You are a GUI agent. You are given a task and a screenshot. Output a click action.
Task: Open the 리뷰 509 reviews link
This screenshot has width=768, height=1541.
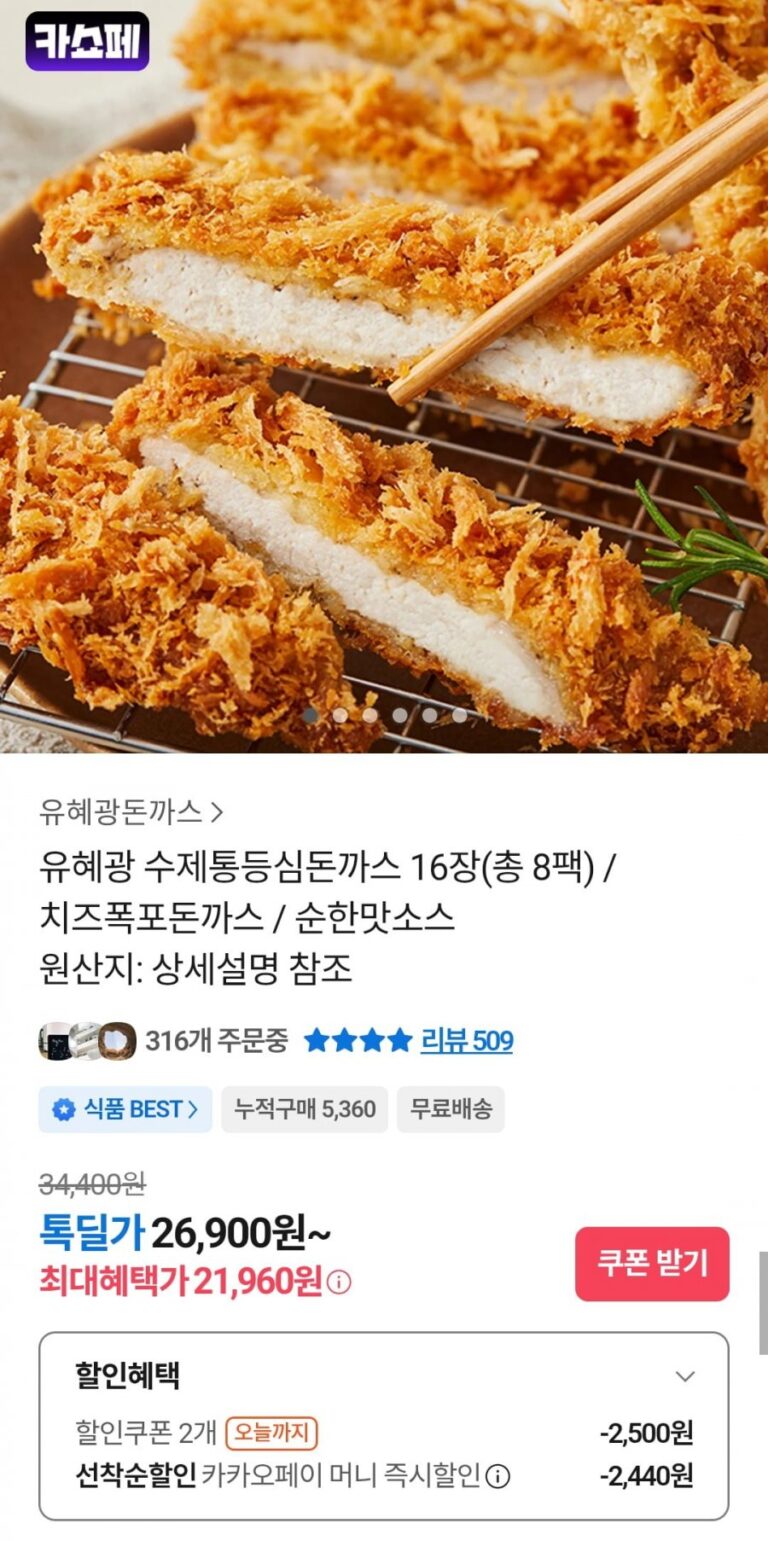tap(466, 1041)
